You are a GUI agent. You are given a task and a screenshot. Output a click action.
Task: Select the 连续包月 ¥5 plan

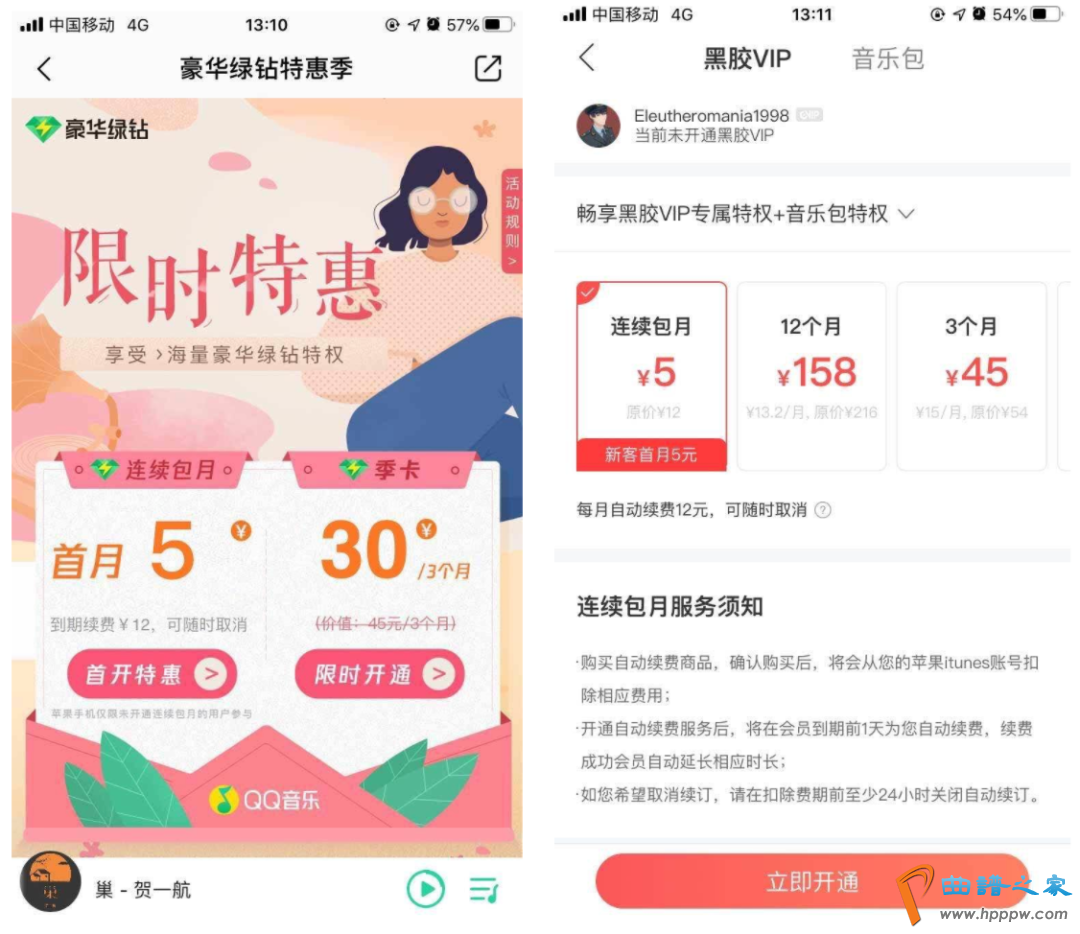click(x=651, y=375)
